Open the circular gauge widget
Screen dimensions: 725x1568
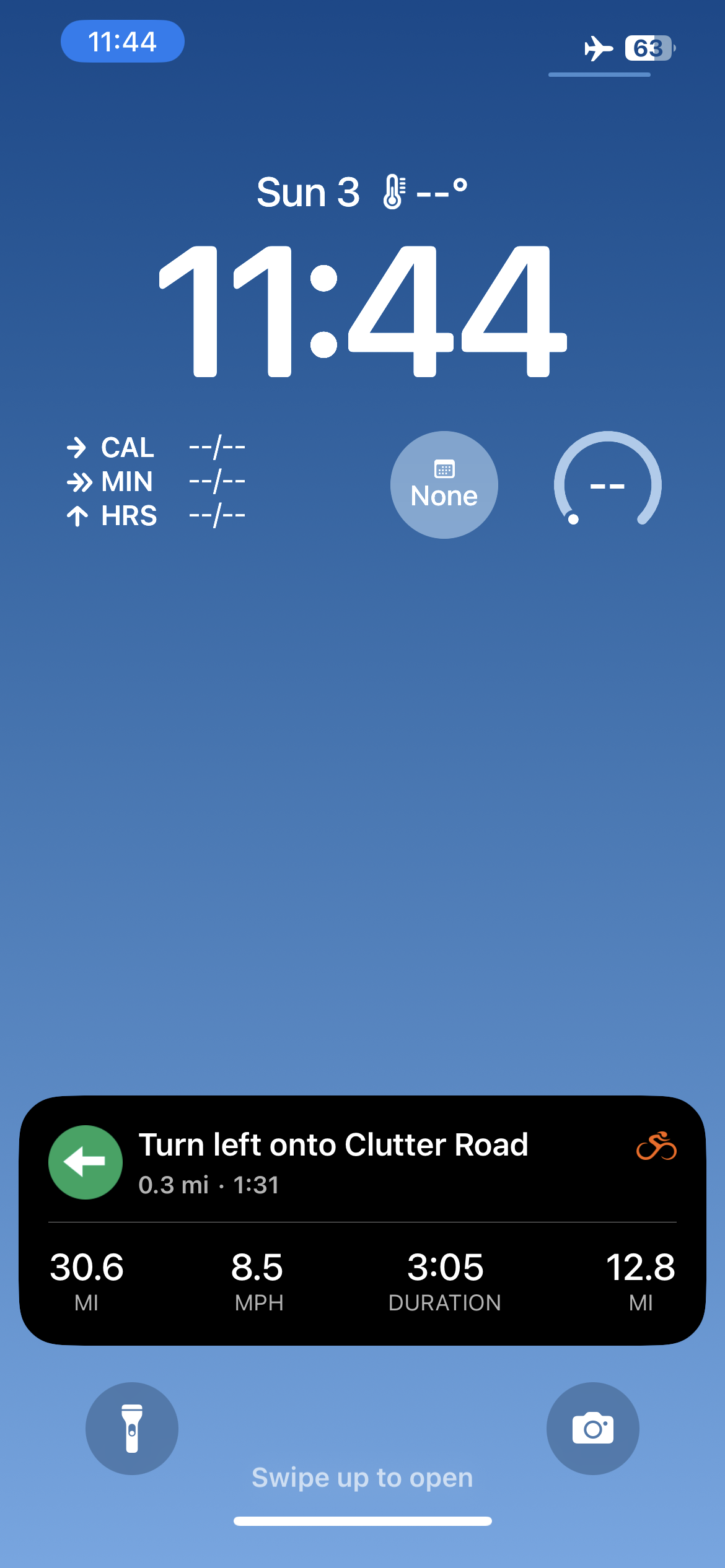(x=607, y=484)
